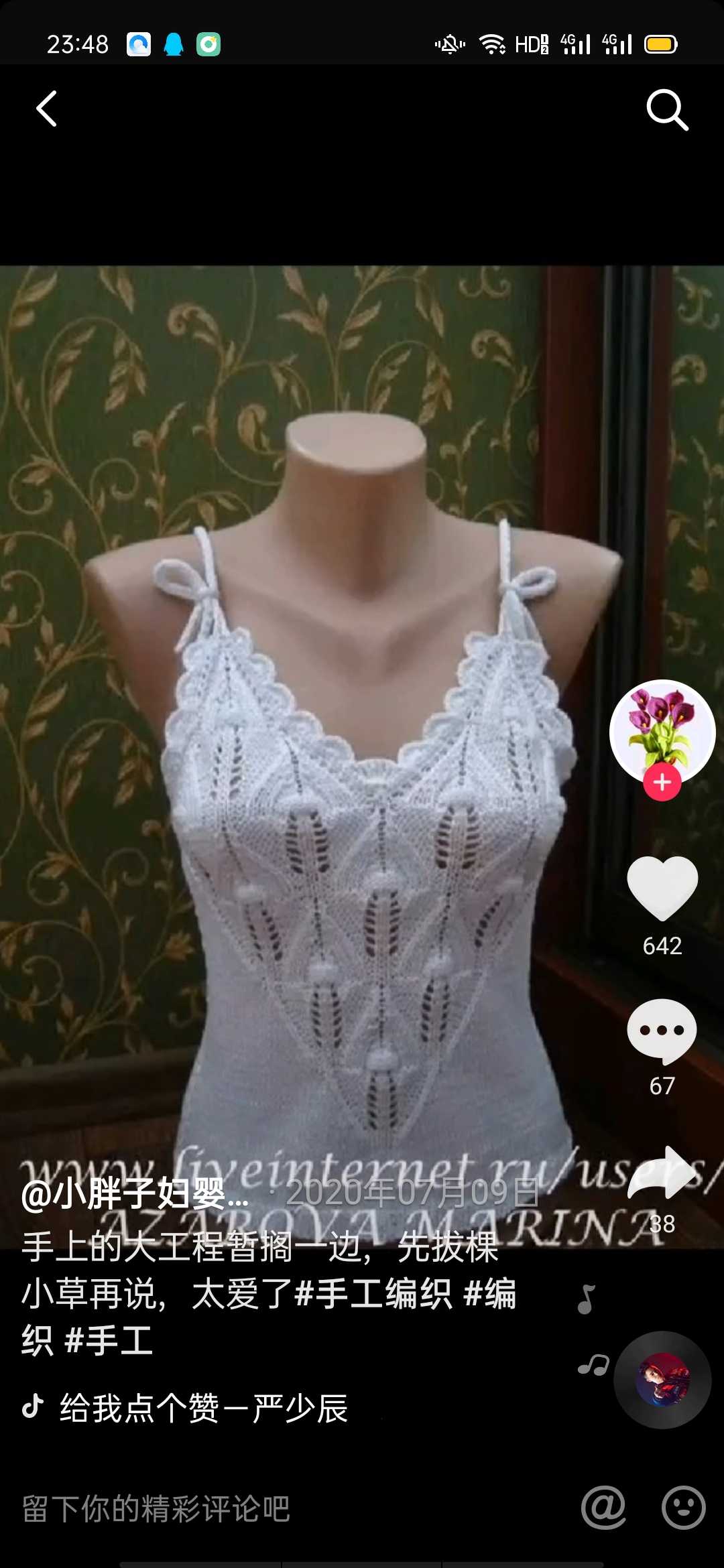Open username @小胖子妇婴 profile link
Image resolution: width=724 pixels, height=1568 pixels.
134,1194
